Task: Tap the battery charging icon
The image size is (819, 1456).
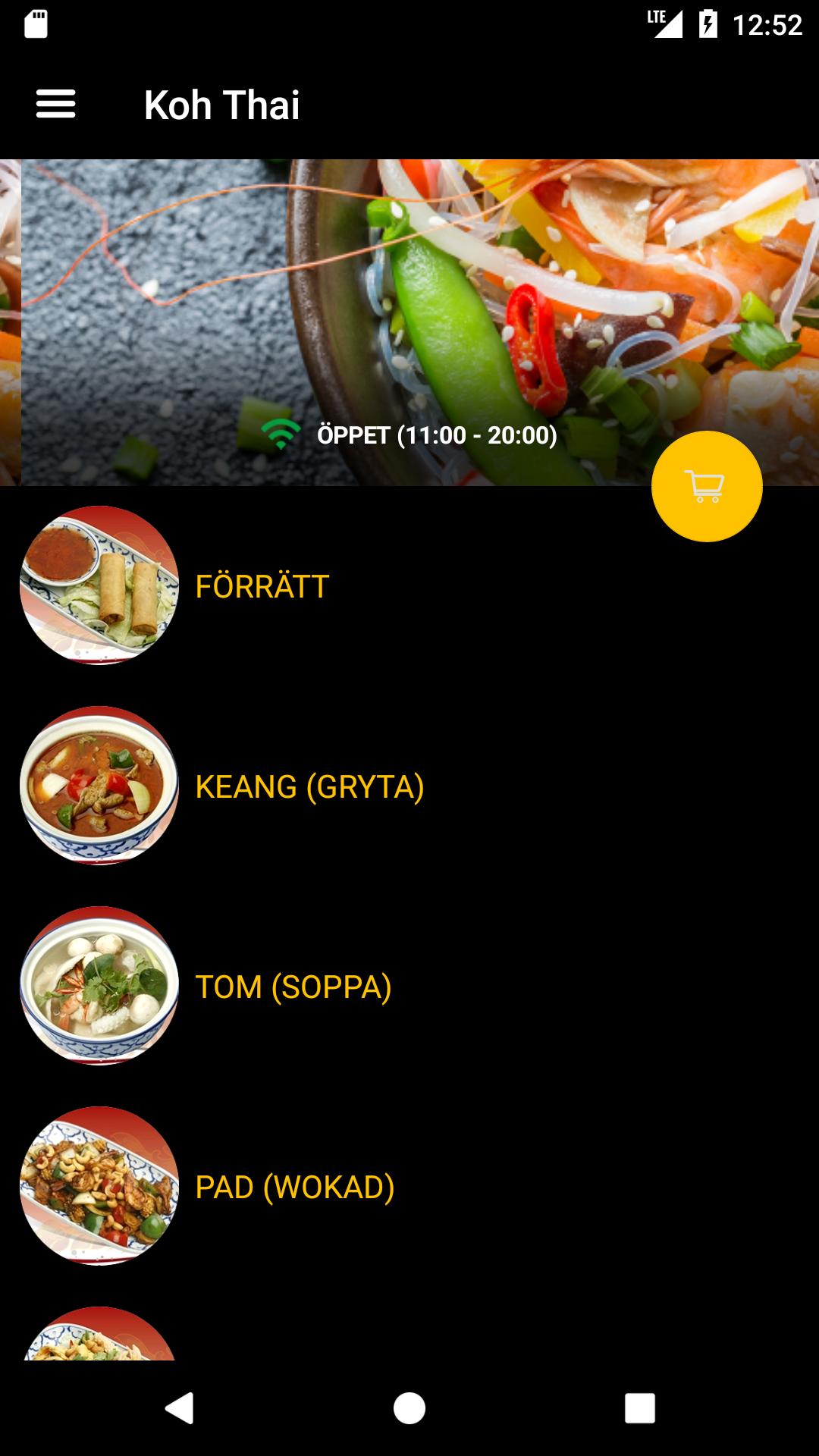Action: pos(706,23)
